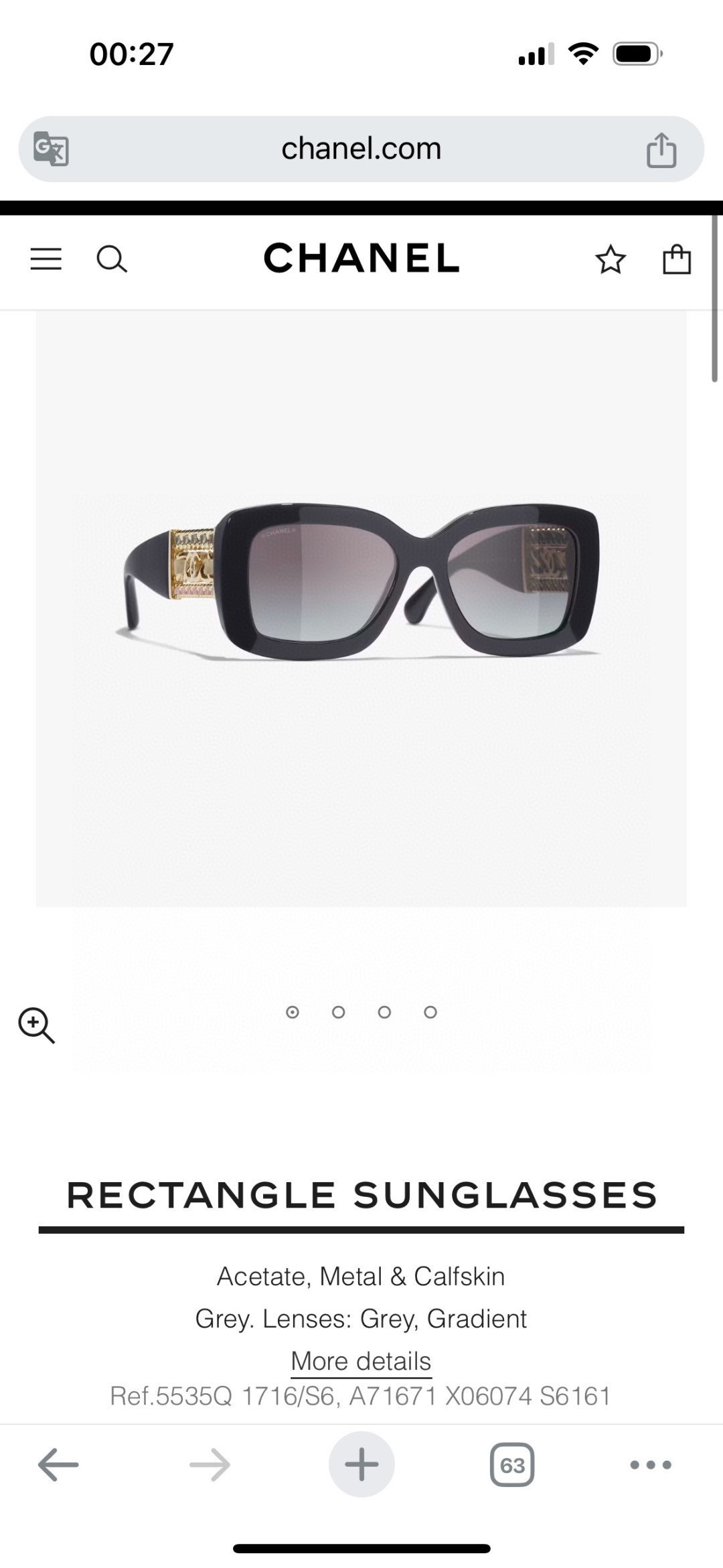Zoom into the sunglasses product image
723x1568 pixels.
37,1025
